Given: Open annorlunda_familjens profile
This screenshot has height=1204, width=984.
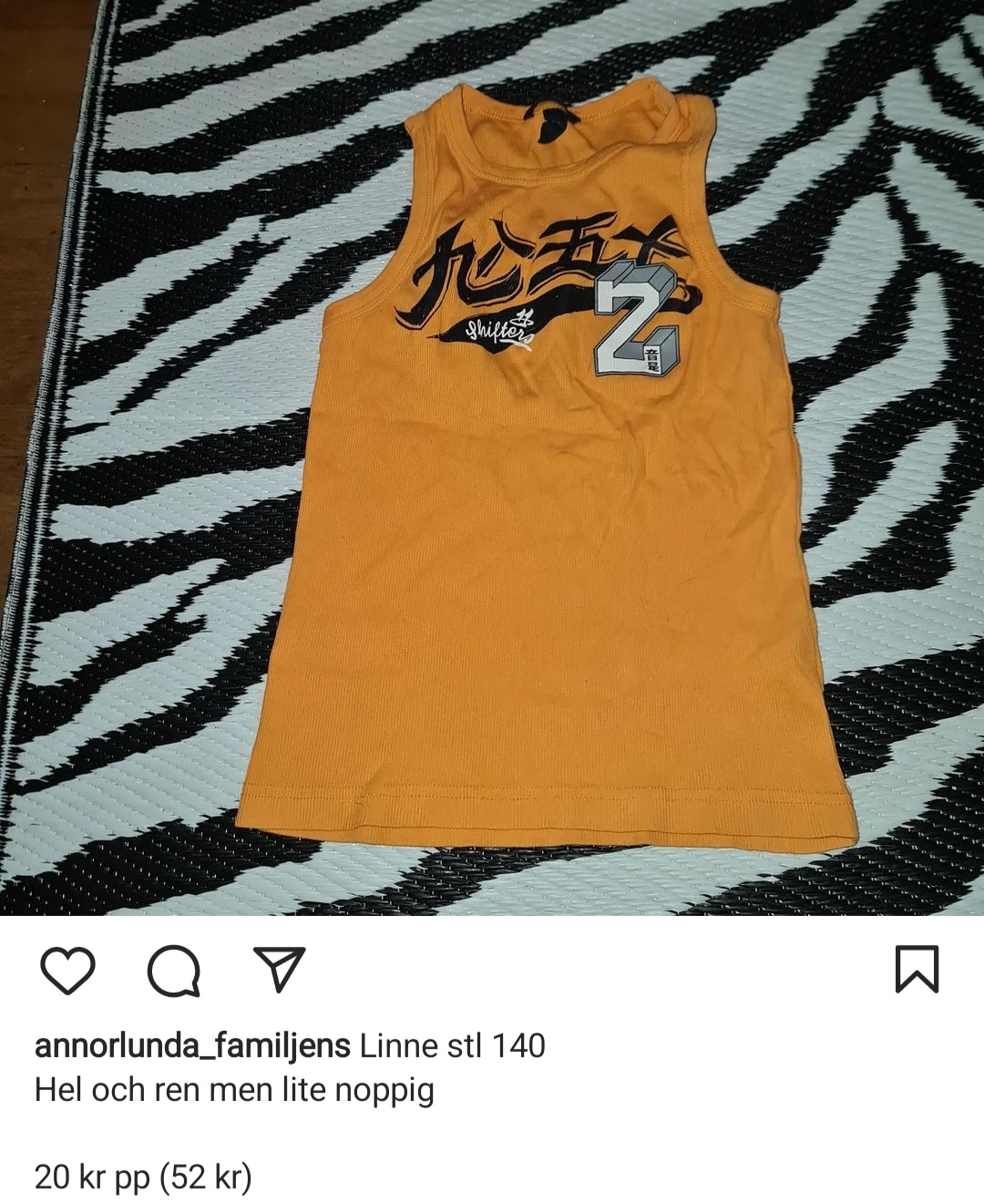Looking at the screenshot, I should point(192,1045).
